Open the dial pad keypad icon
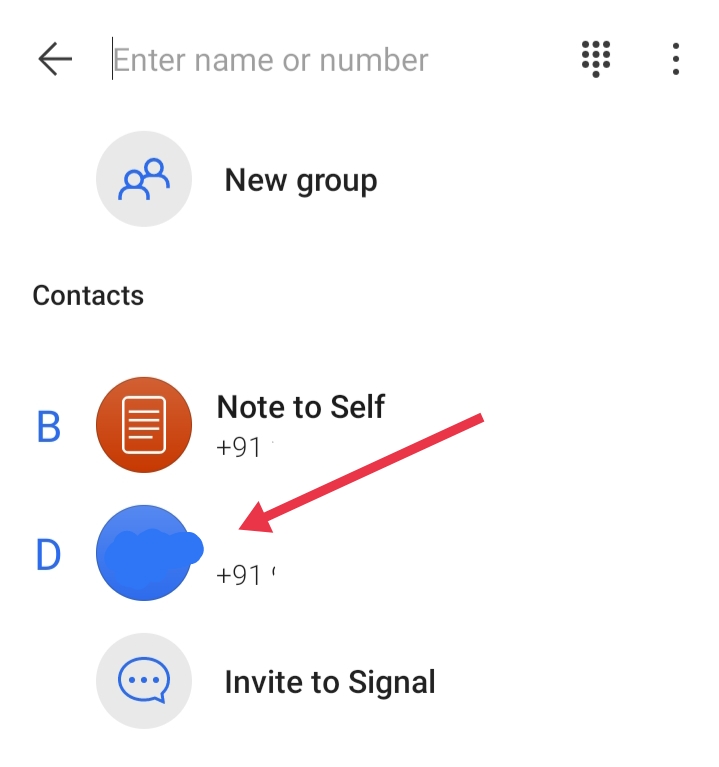Screen dimensions: 719x767 596,59
